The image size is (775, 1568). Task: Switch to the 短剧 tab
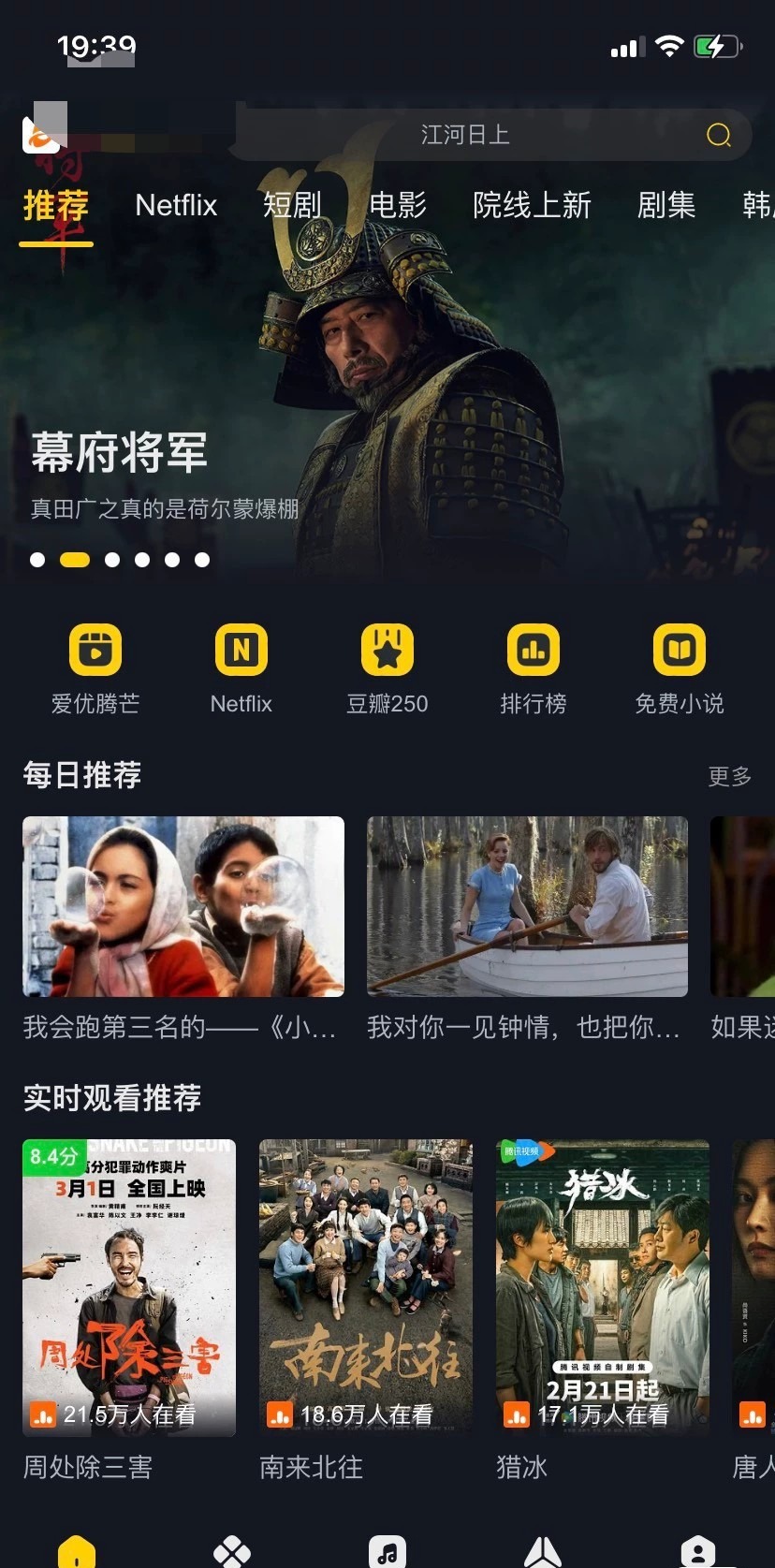(292, 205)
